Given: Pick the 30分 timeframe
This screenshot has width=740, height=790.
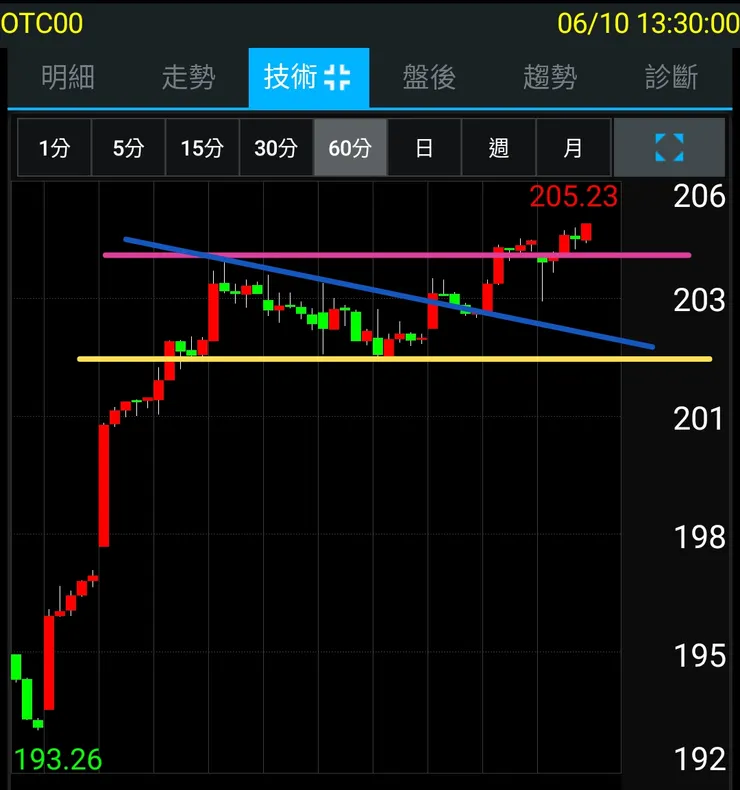Looking at the screenshot, I should [275, 147].
